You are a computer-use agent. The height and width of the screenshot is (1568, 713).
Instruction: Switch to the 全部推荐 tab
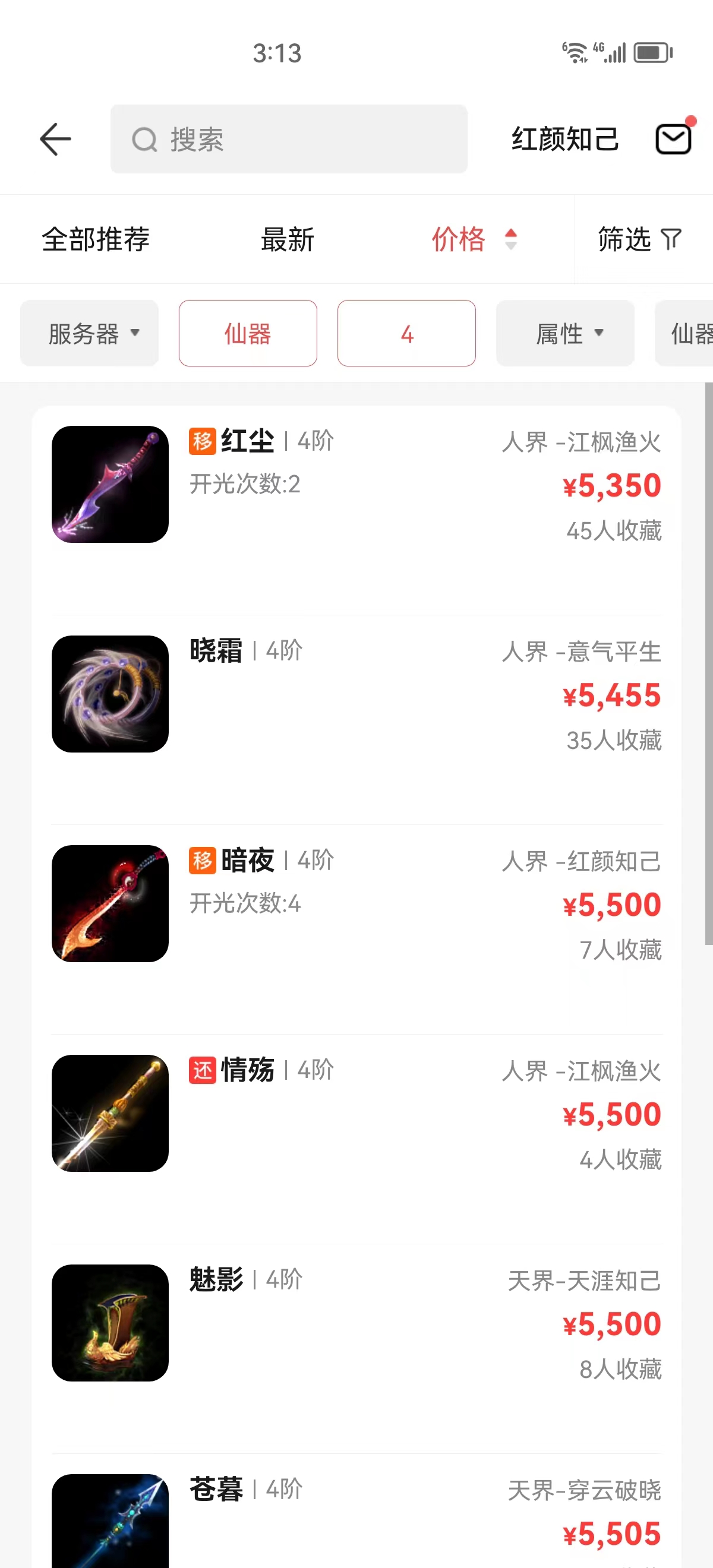[x=96, y=239]
